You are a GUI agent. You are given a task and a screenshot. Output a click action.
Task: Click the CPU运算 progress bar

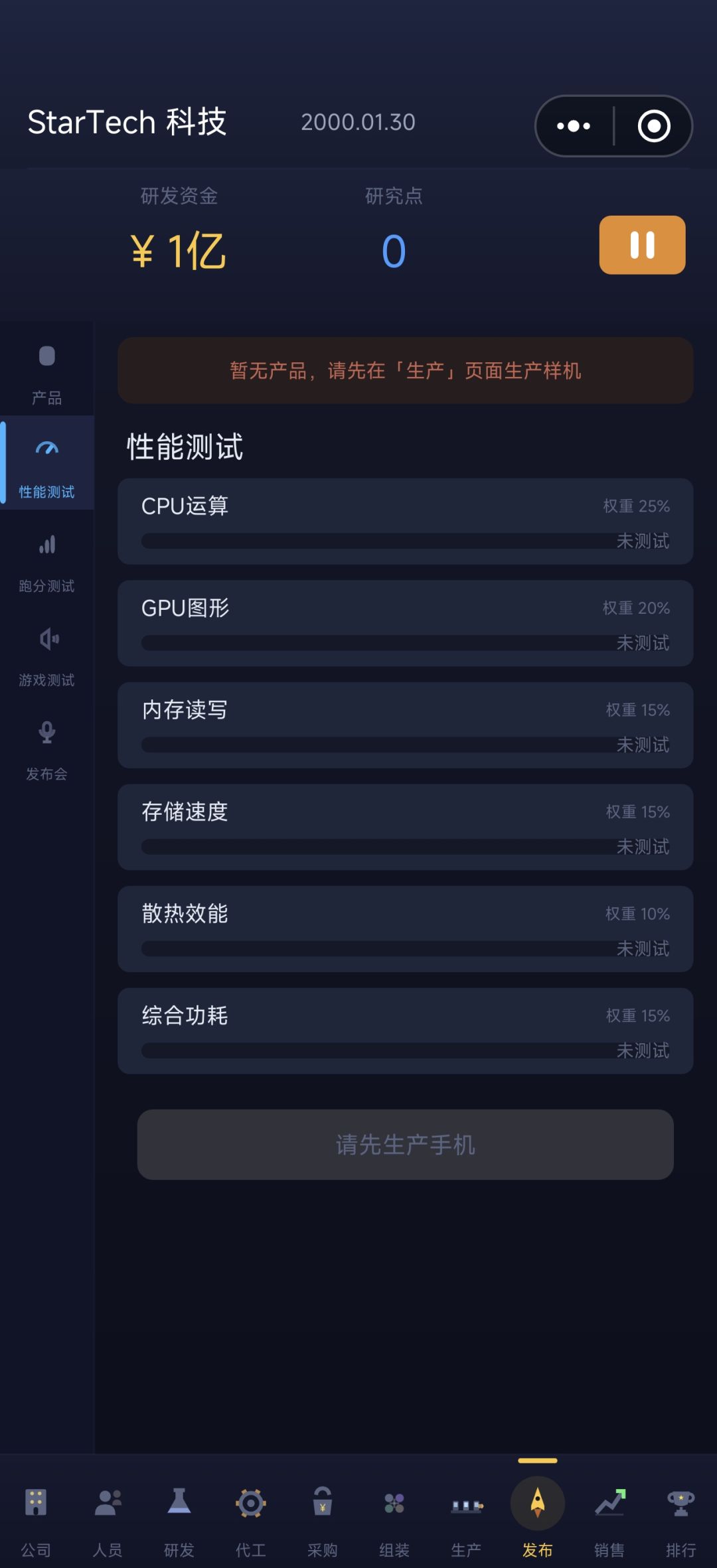tap(404, 541)
